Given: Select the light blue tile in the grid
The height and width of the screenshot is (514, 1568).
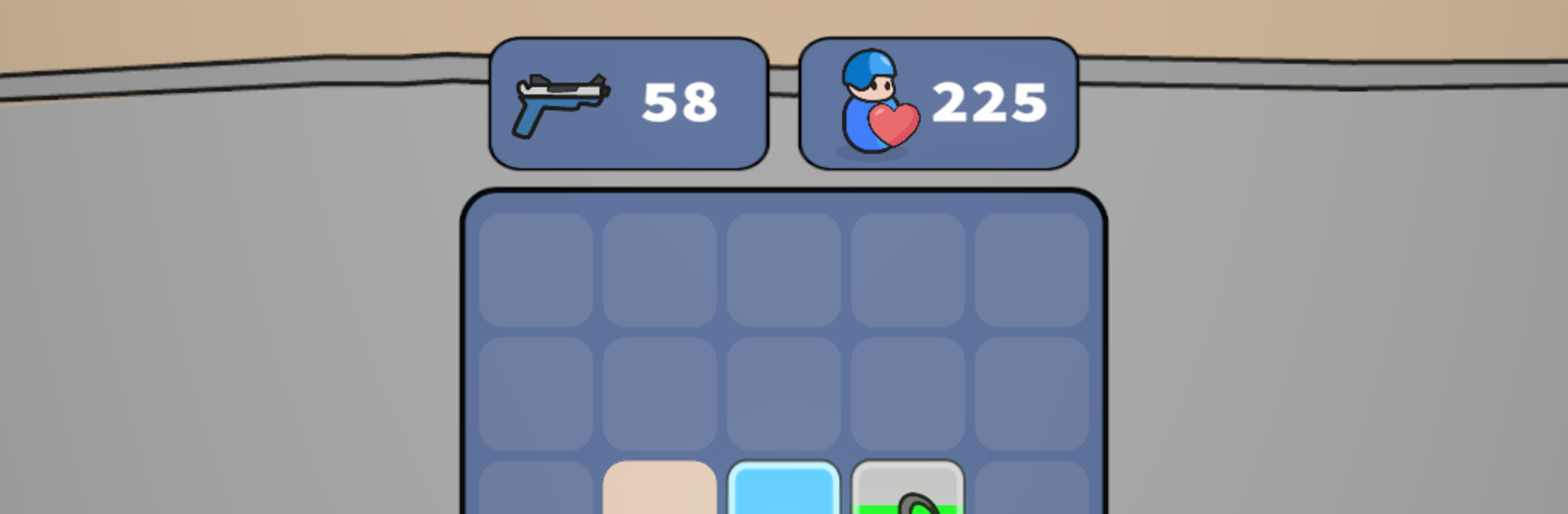Looking at the screenshot, I should coord(783,490).
